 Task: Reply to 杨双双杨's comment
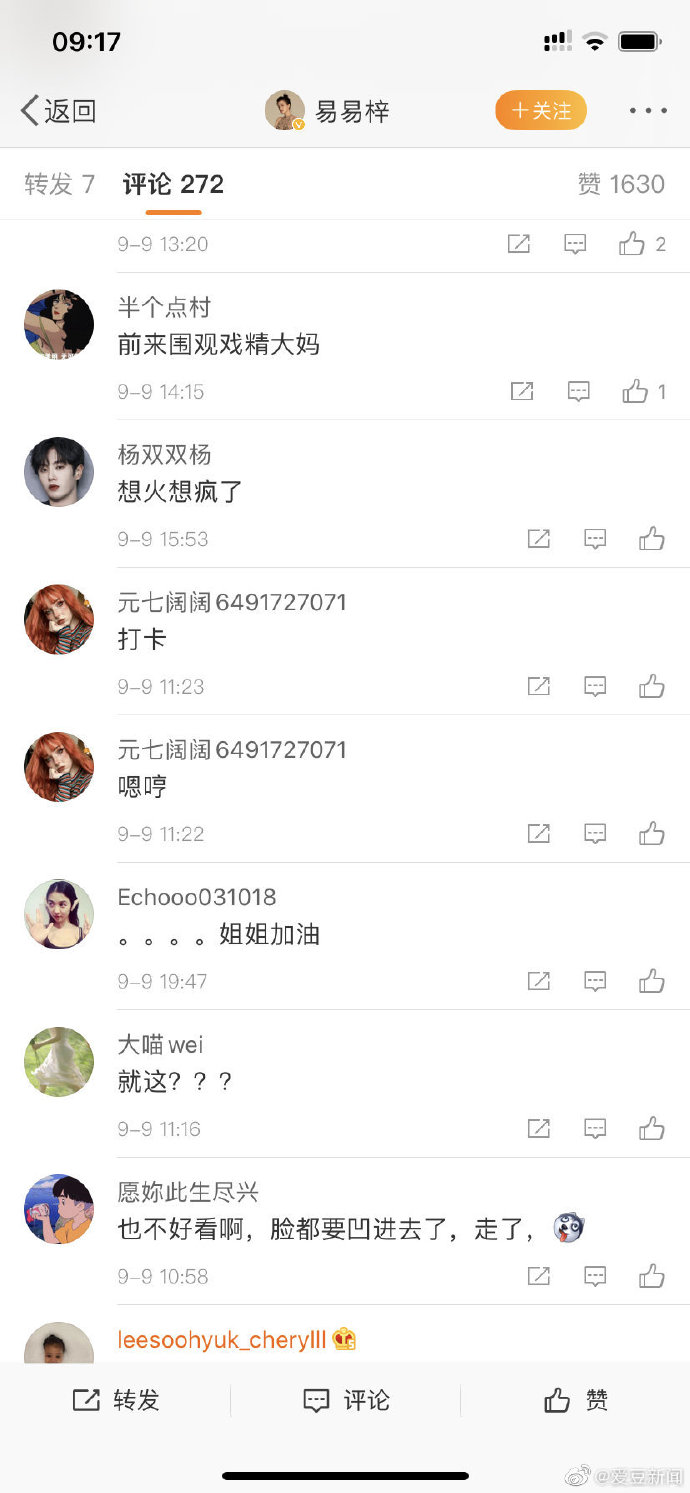(595, 540)
